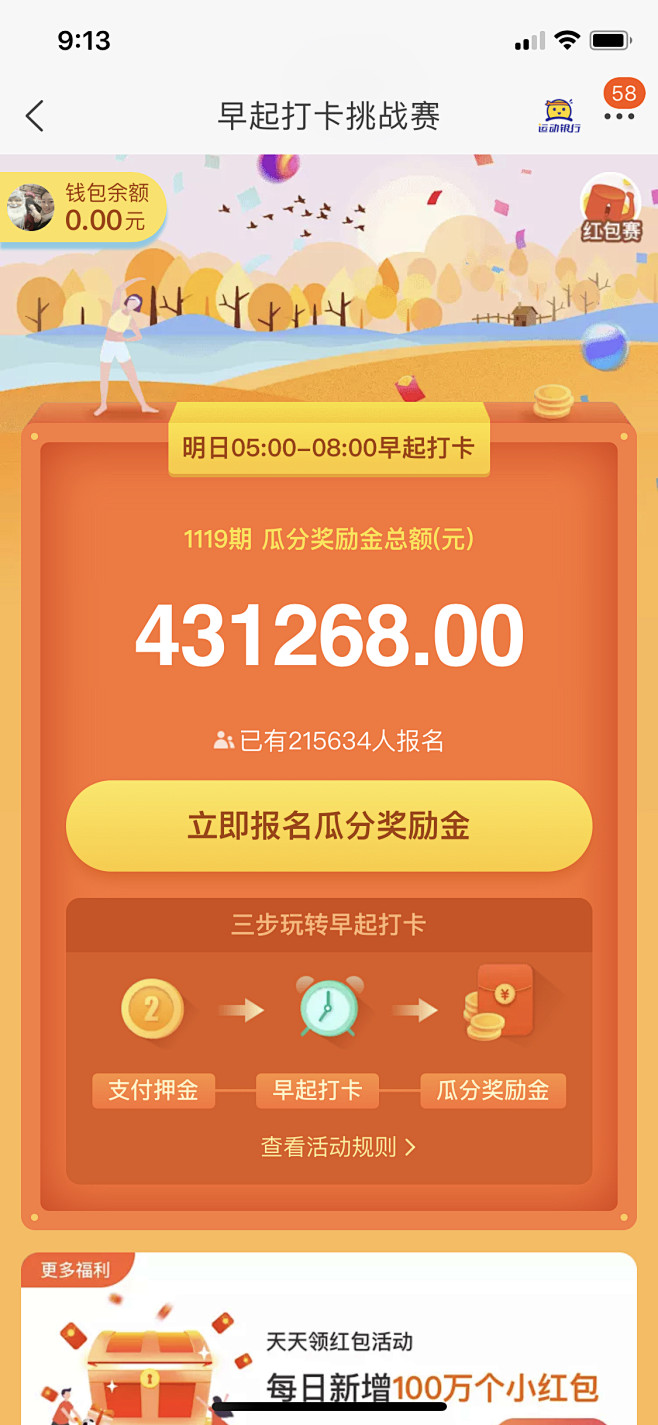Open the three-dot overflow menu
The image size is (658, 1425).
pyautogui.click(x=619, y=117)
